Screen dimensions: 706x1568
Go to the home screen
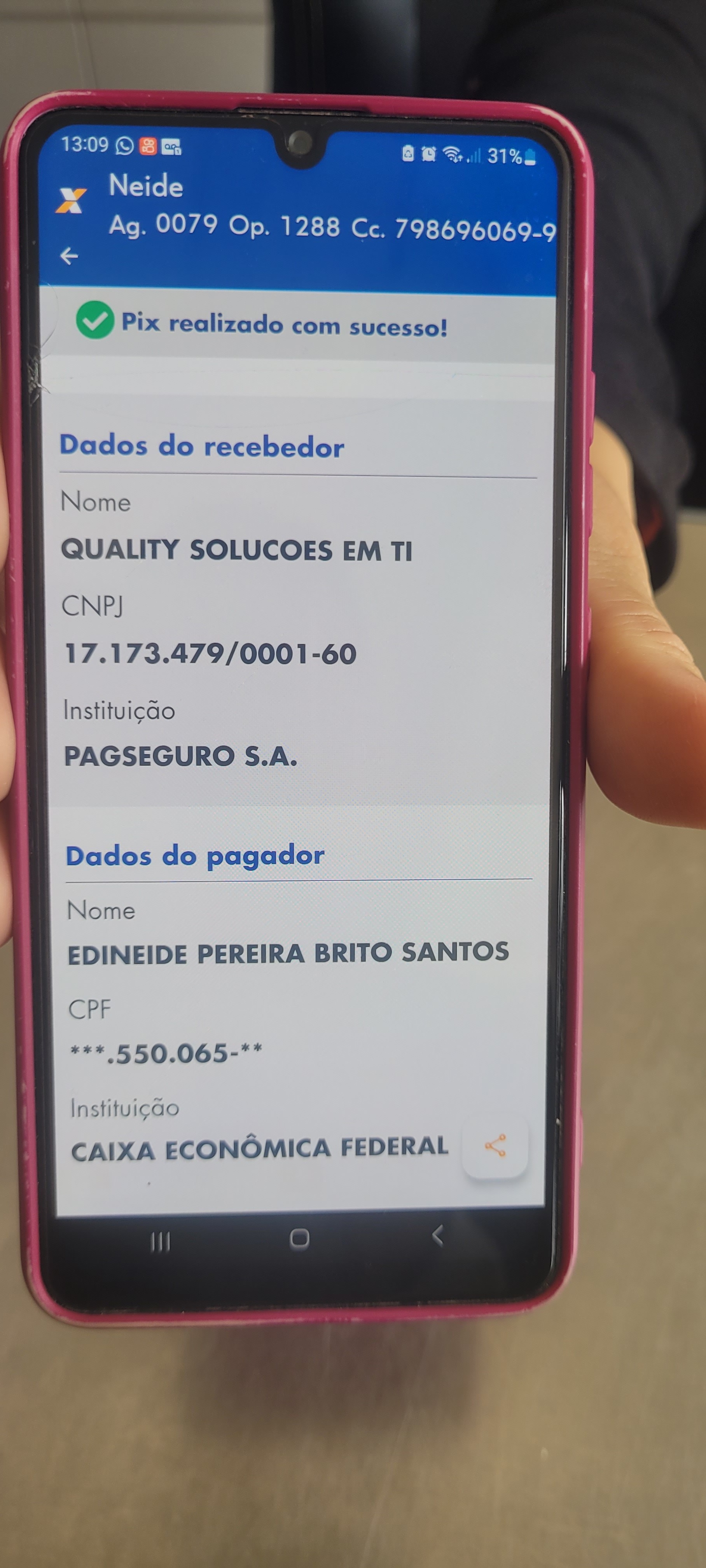[299, 1239]
